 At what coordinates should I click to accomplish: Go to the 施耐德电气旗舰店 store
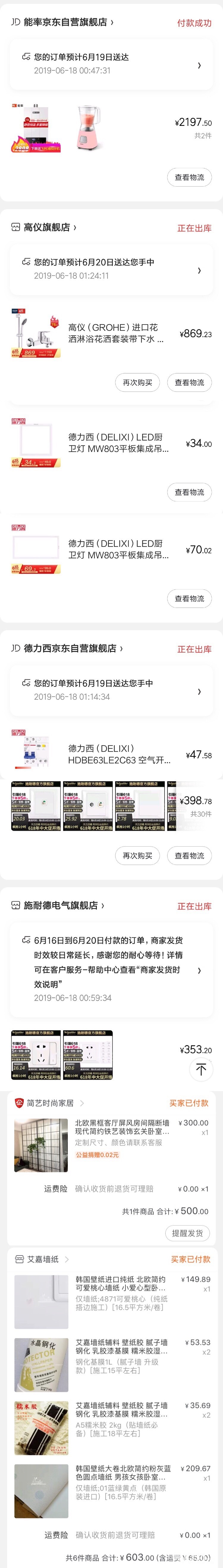tap(59, 906)
